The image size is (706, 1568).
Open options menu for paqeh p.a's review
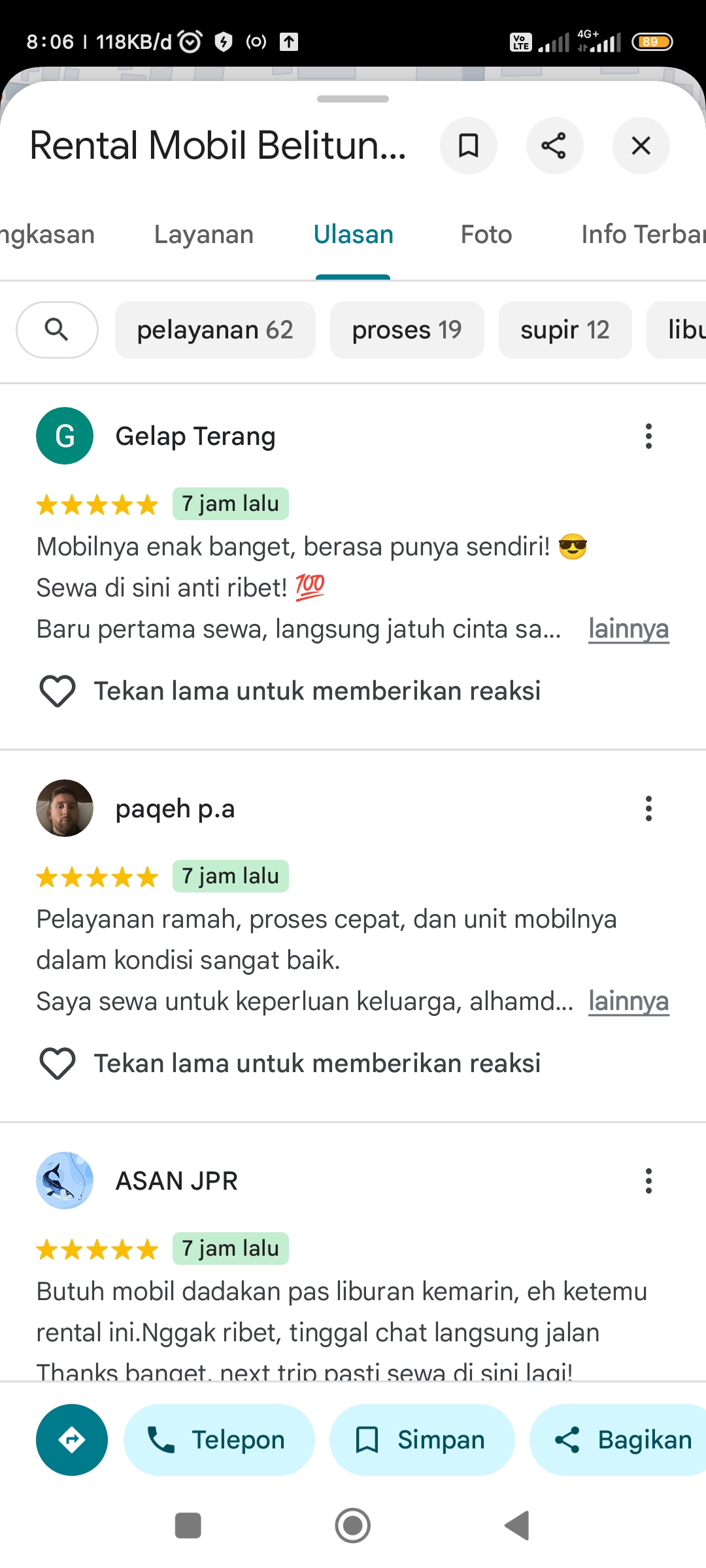[x=648, y=808]
